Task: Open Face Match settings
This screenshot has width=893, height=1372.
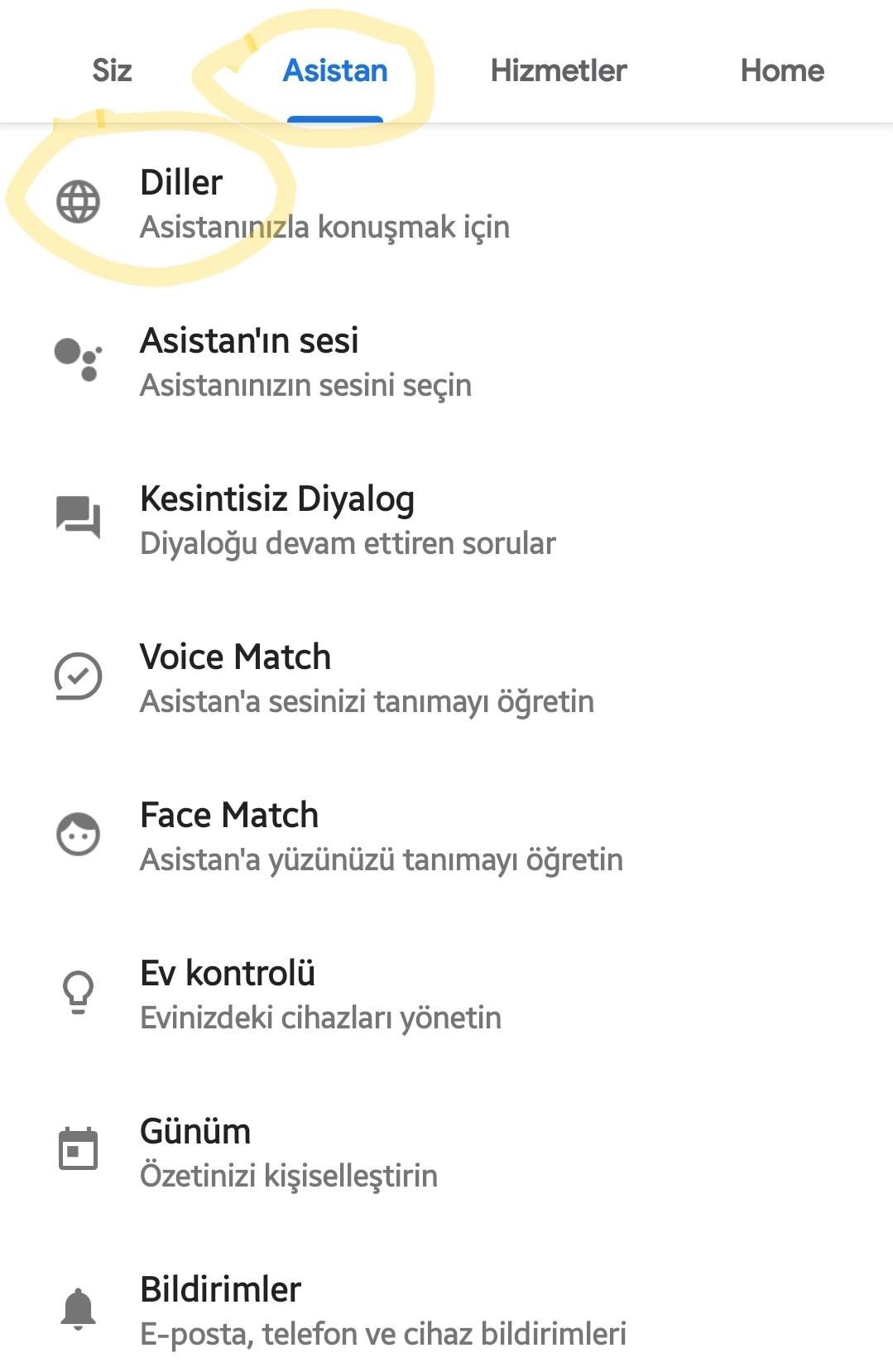Action: point(381,836)
